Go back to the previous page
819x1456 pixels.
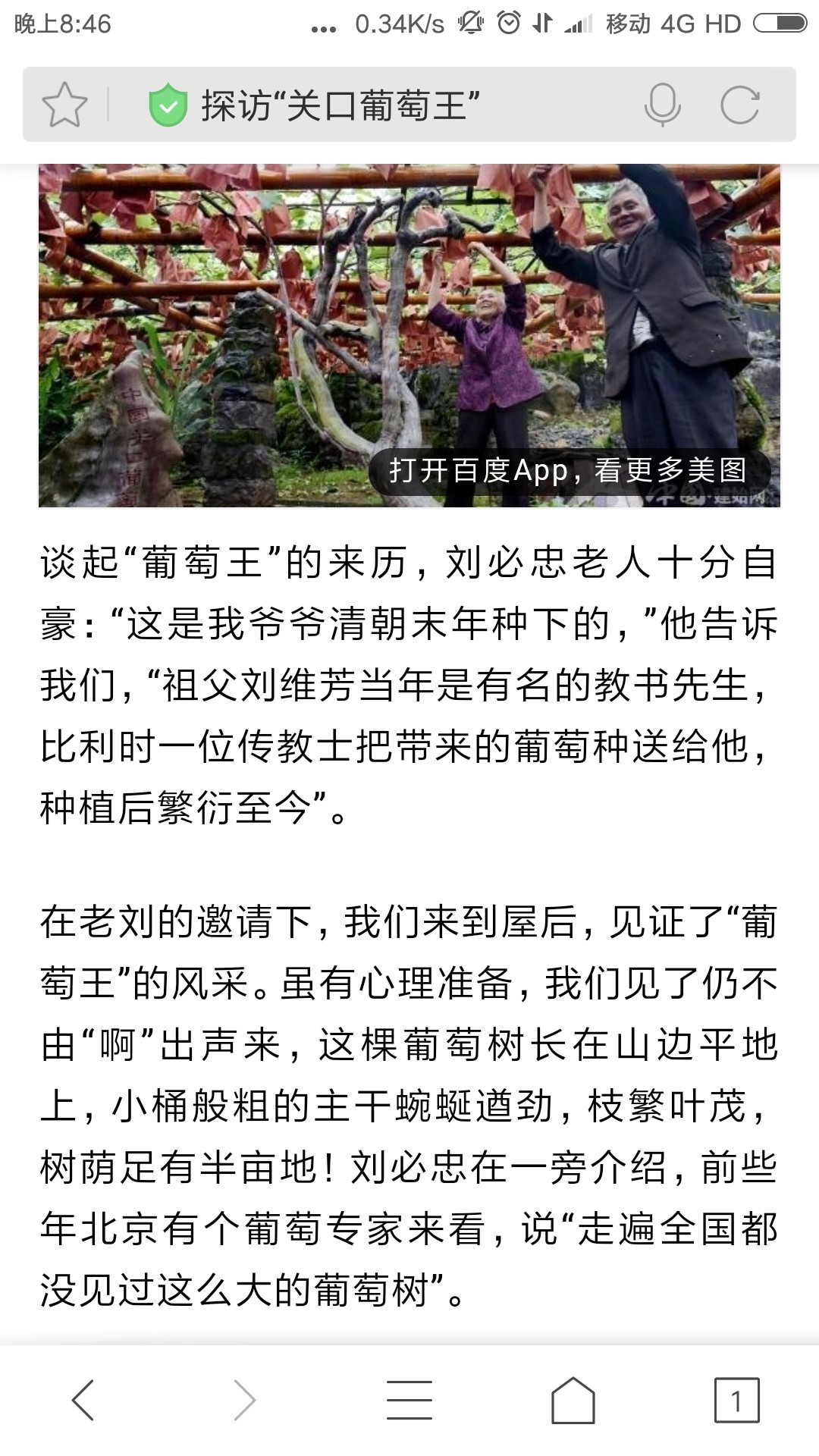[x=83, y=1400]
